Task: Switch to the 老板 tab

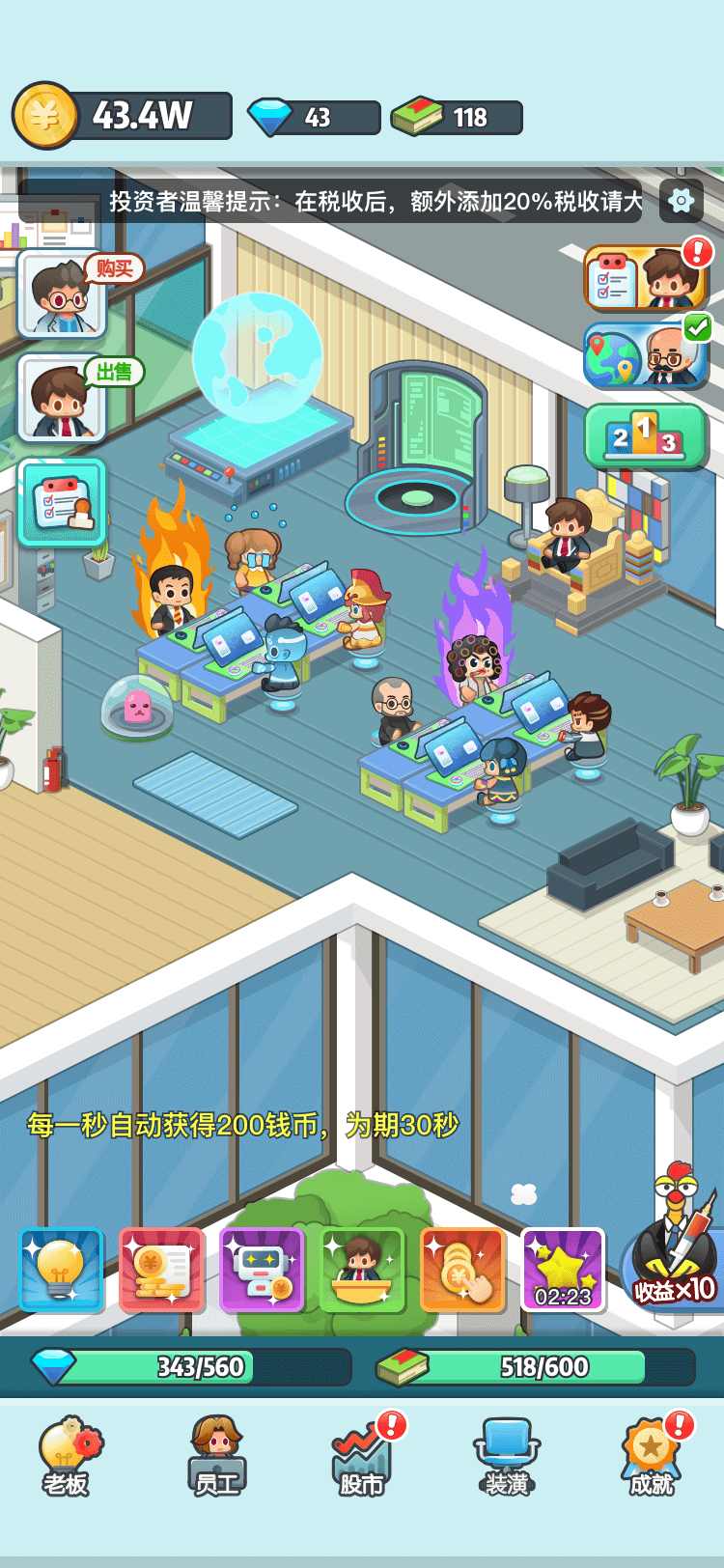Action: [x=66, y=1456]
